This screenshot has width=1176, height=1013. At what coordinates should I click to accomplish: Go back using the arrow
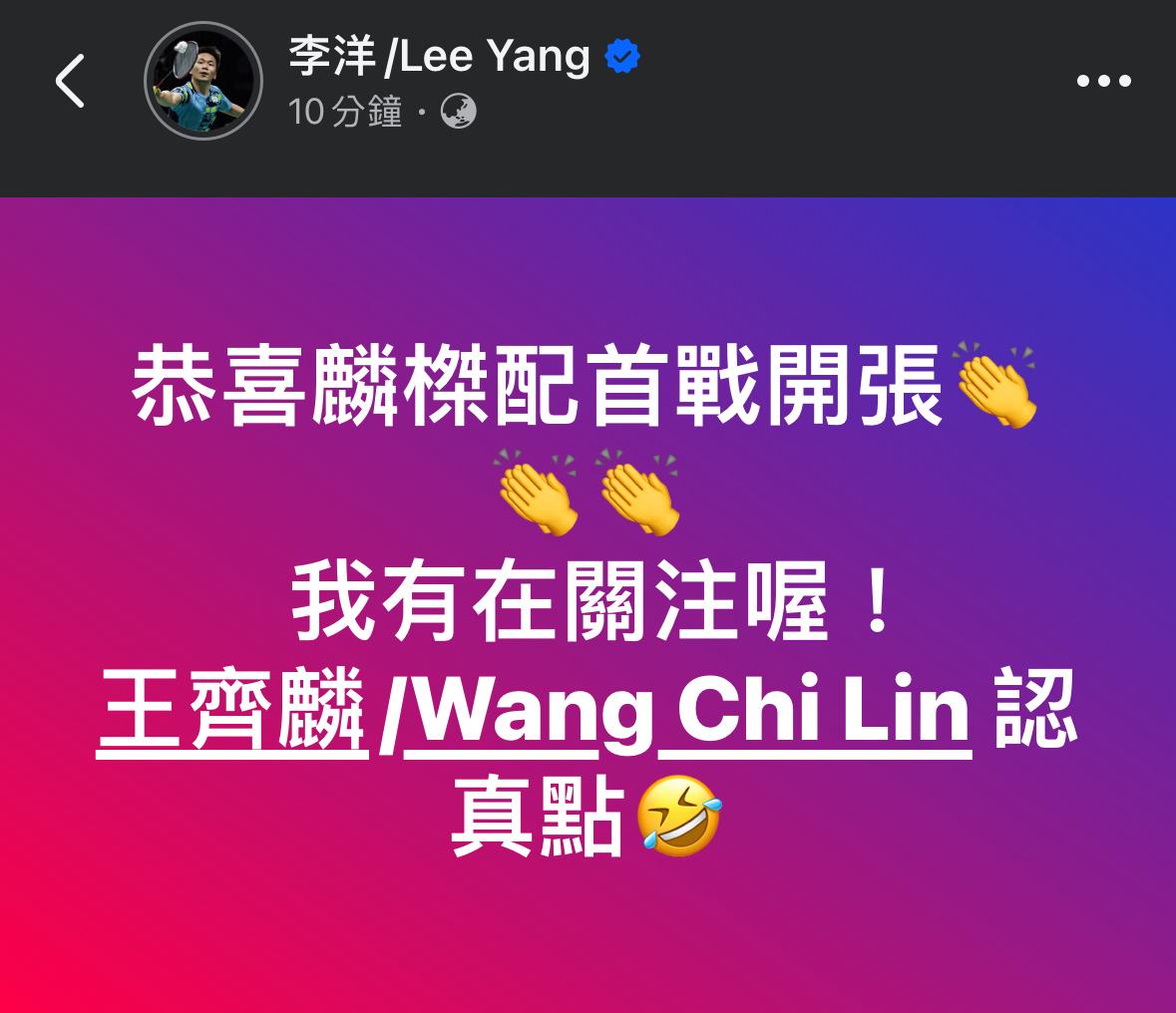coord(70,81)
